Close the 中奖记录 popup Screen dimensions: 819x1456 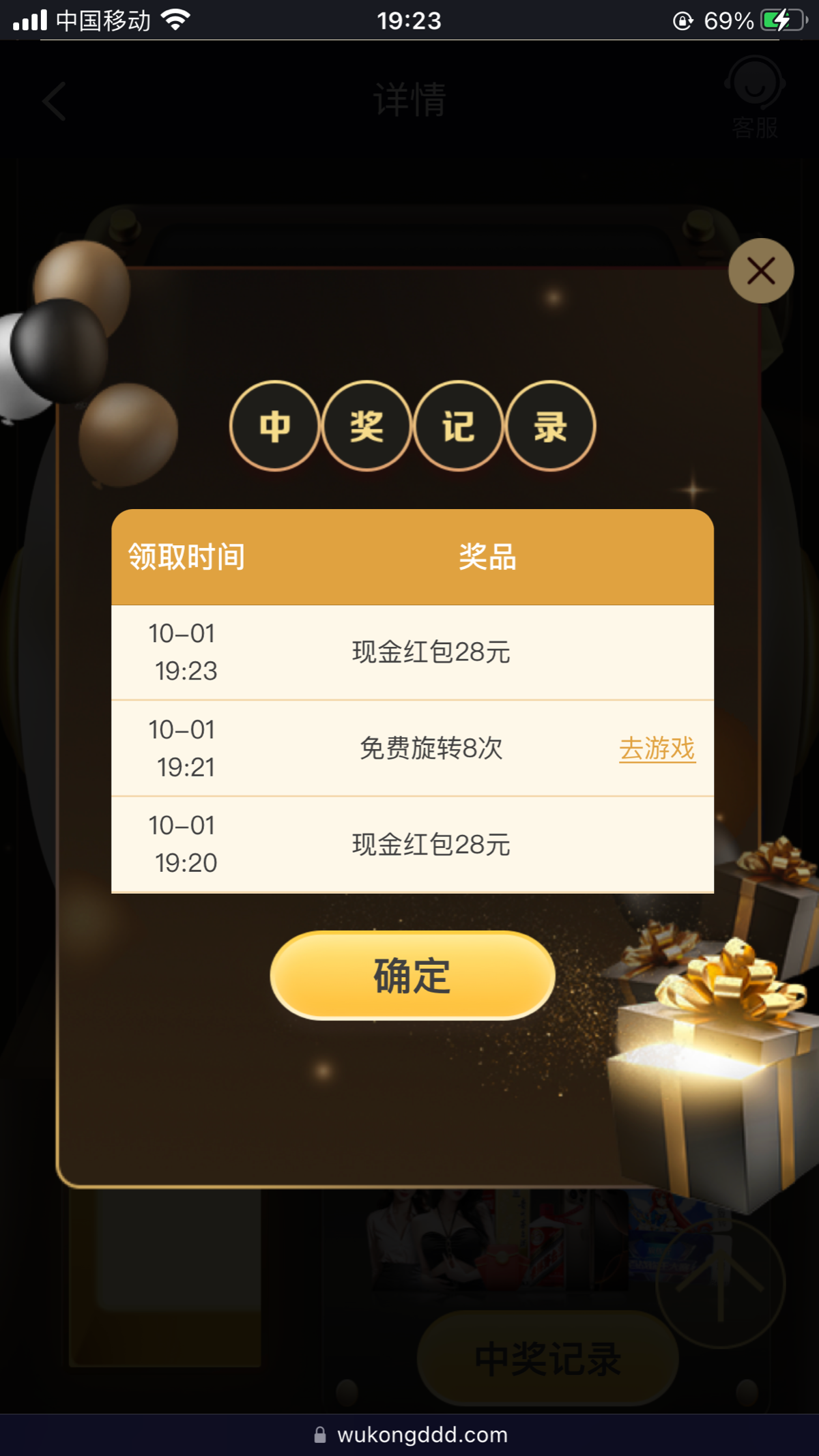(760, 271)
